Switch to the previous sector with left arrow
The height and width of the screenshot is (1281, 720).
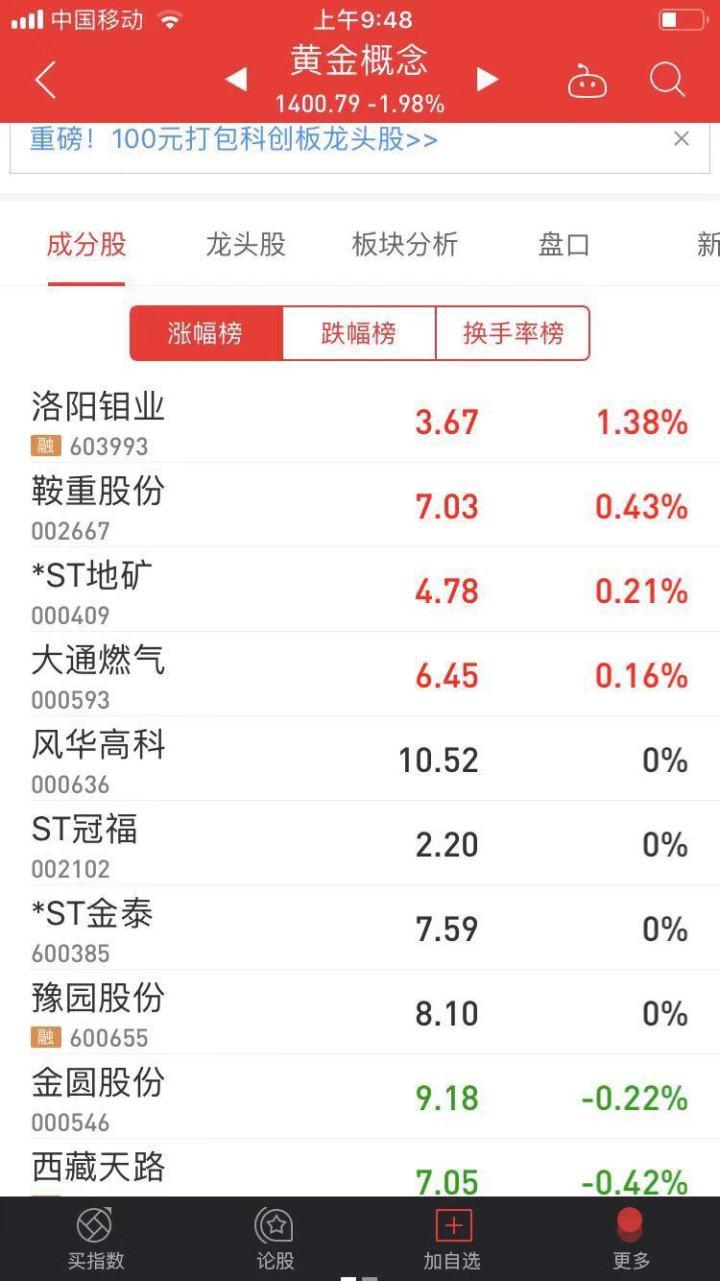[236, 80]
